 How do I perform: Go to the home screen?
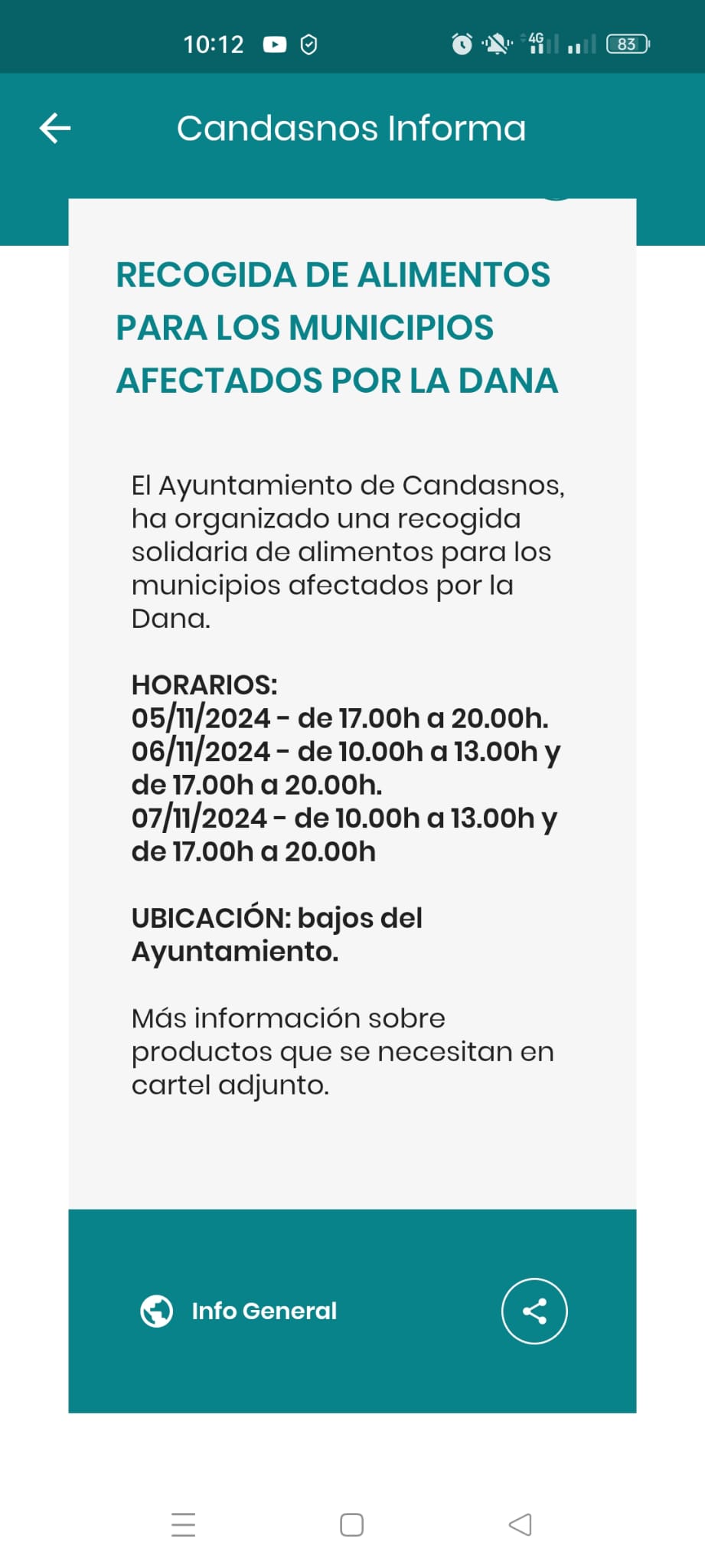352,1524
